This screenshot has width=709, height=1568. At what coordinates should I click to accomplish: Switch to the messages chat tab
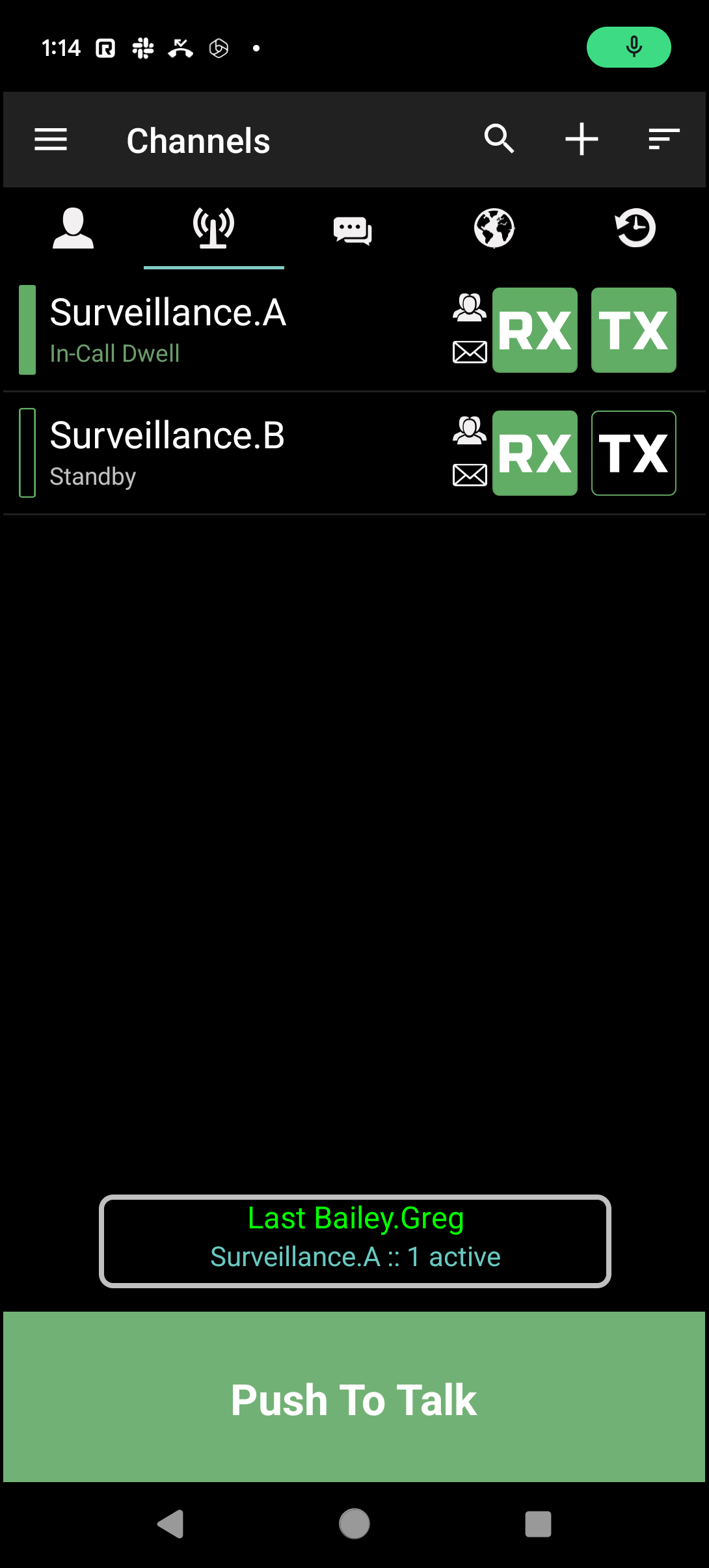(353, 230)
